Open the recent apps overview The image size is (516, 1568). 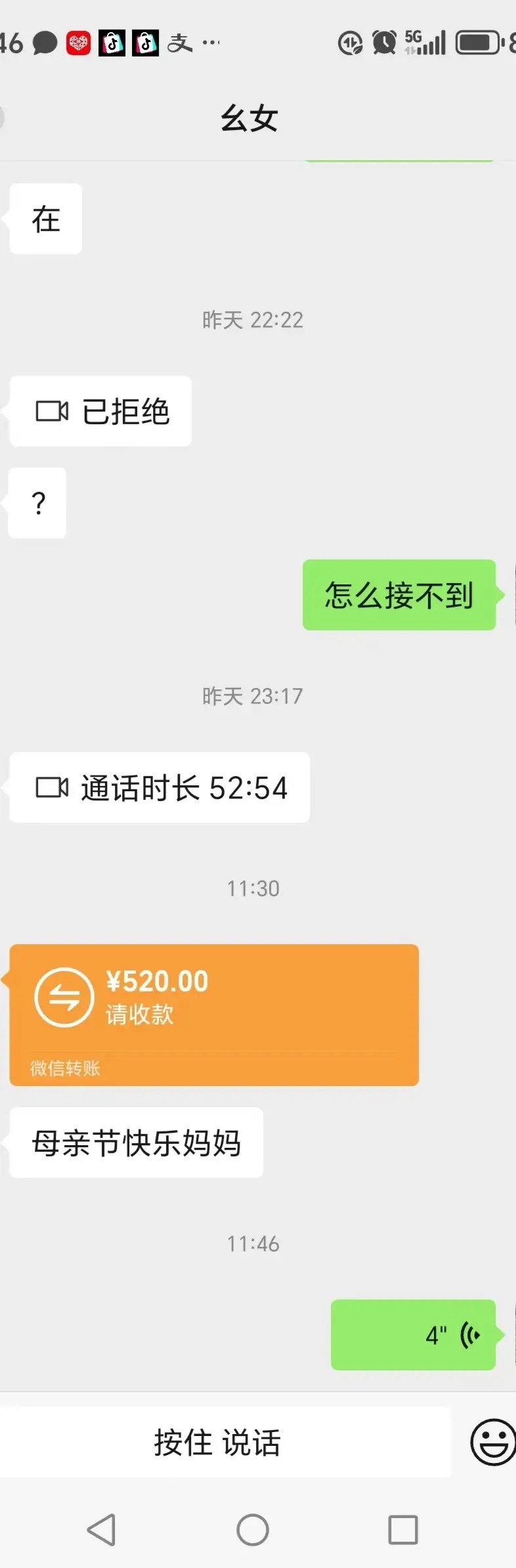tap(403, 1530)
